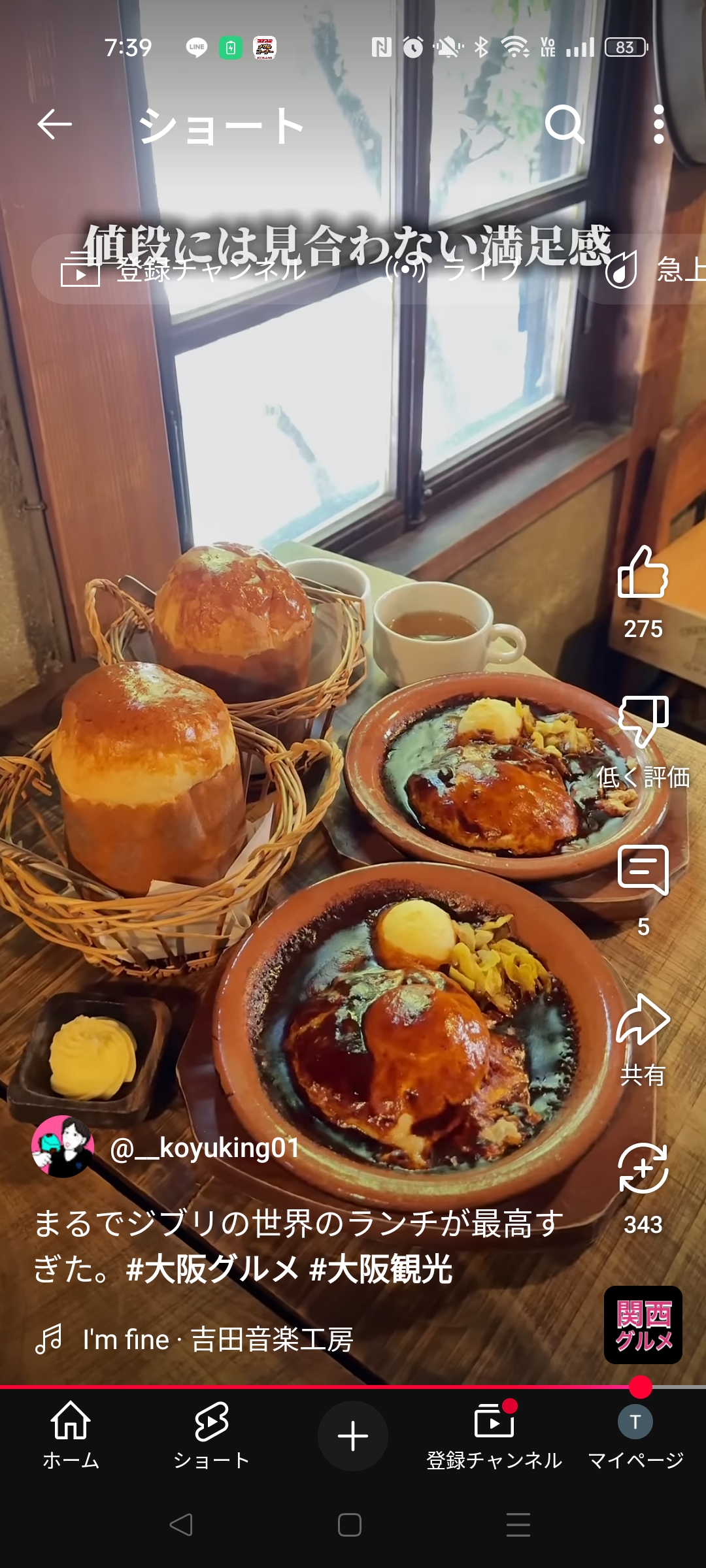Go back using the arrow icon
The height and width of the screenshot is (1568, 706).
[54, 124]
